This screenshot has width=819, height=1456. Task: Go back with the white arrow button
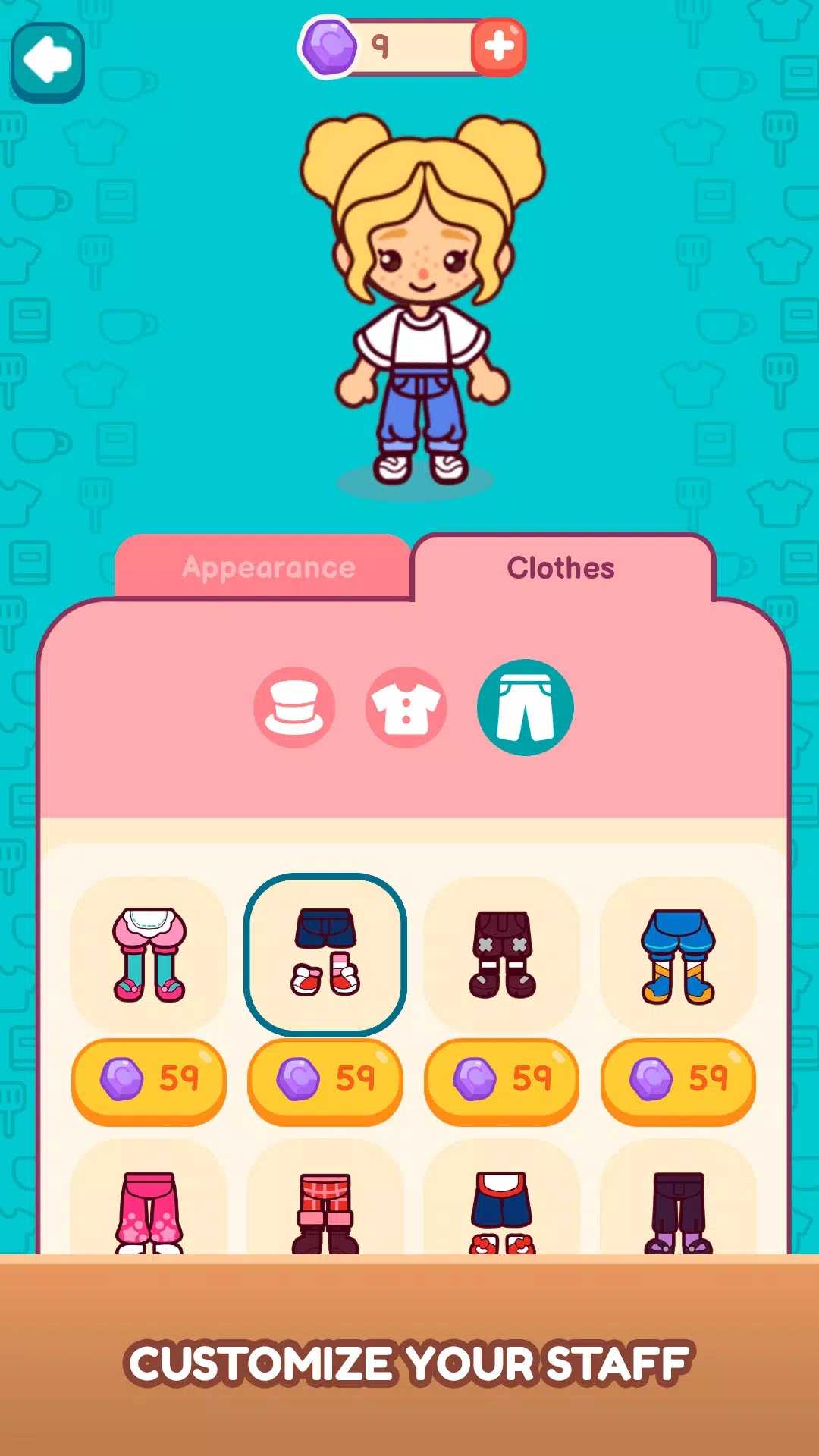coord(47,62)
